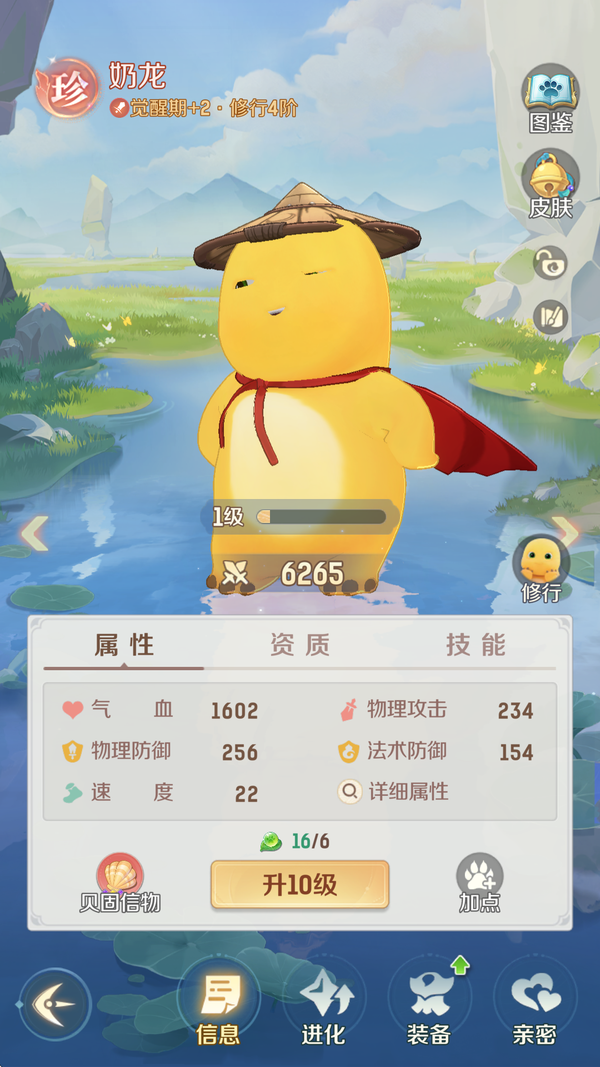
Task: Open the 修行 cultivation button
Action: 541,565
